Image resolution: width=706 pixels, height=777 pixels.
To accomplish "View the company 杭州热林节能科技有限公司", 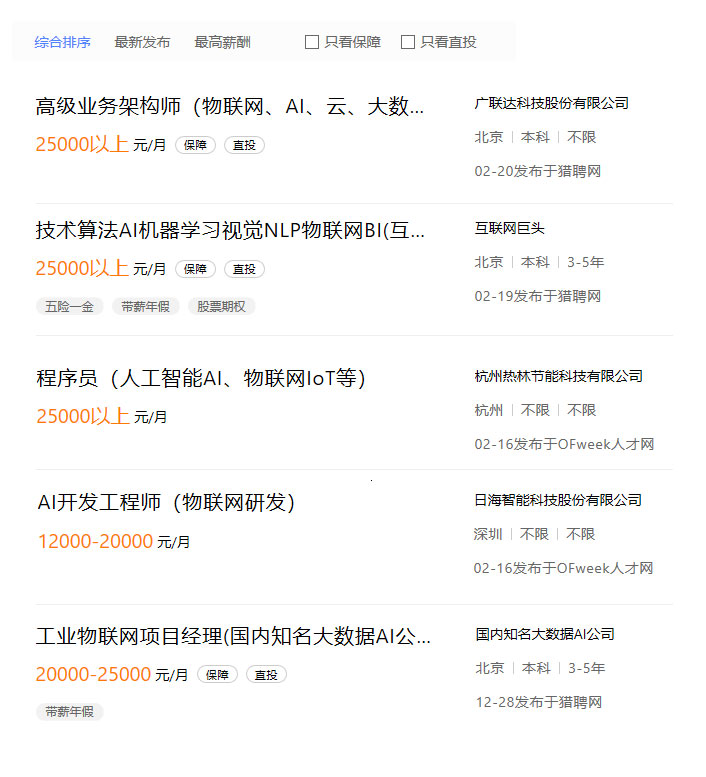I will point(558,377).
